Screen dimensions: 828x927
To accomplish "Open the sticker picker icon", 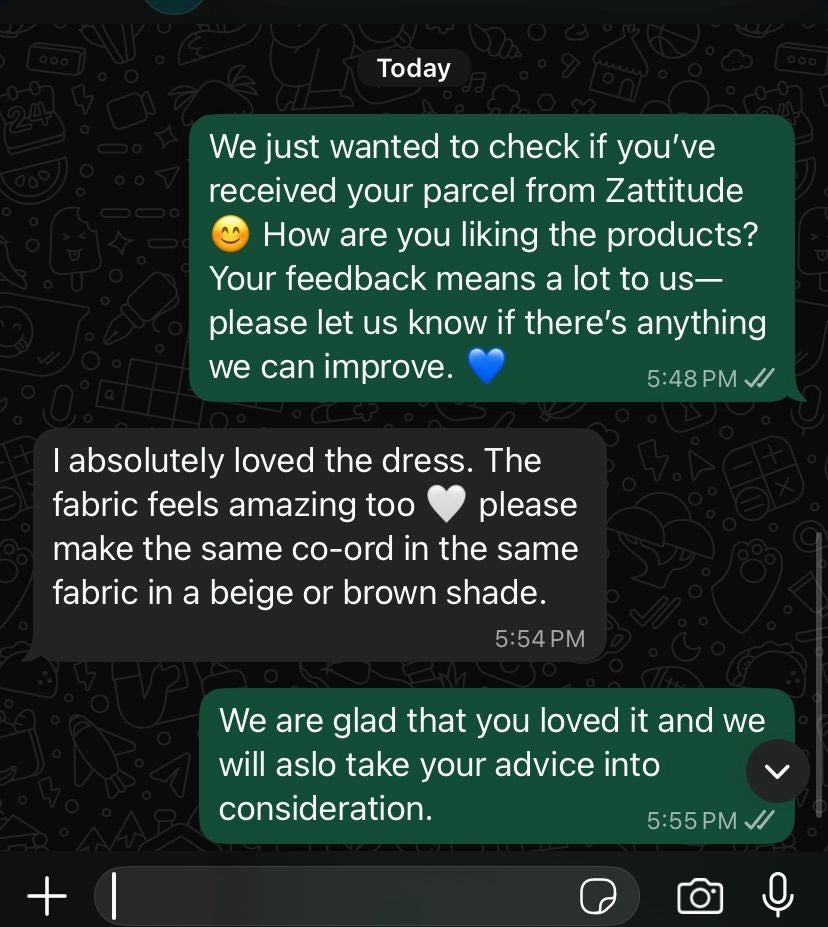I will (x=598, y=897).
